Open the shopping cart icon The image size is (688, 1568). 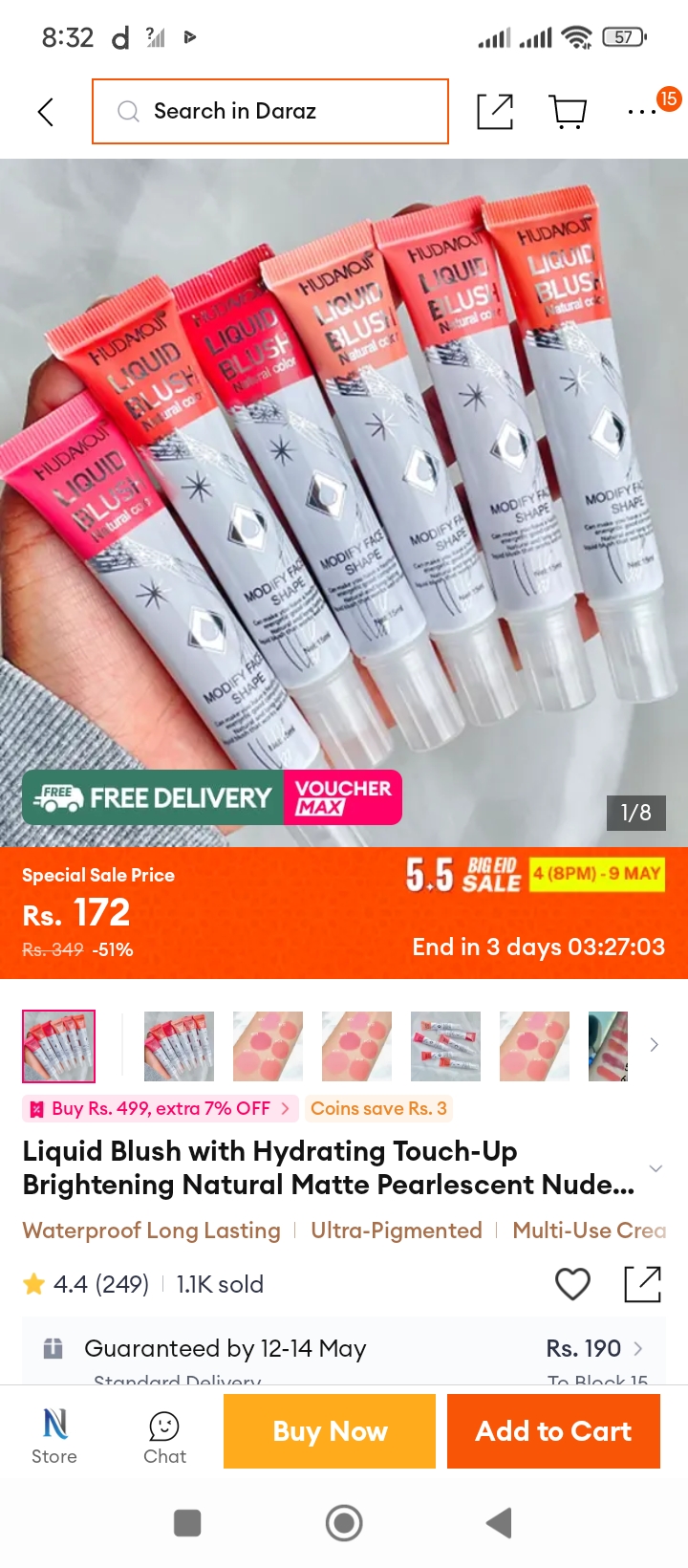(569, 112)
